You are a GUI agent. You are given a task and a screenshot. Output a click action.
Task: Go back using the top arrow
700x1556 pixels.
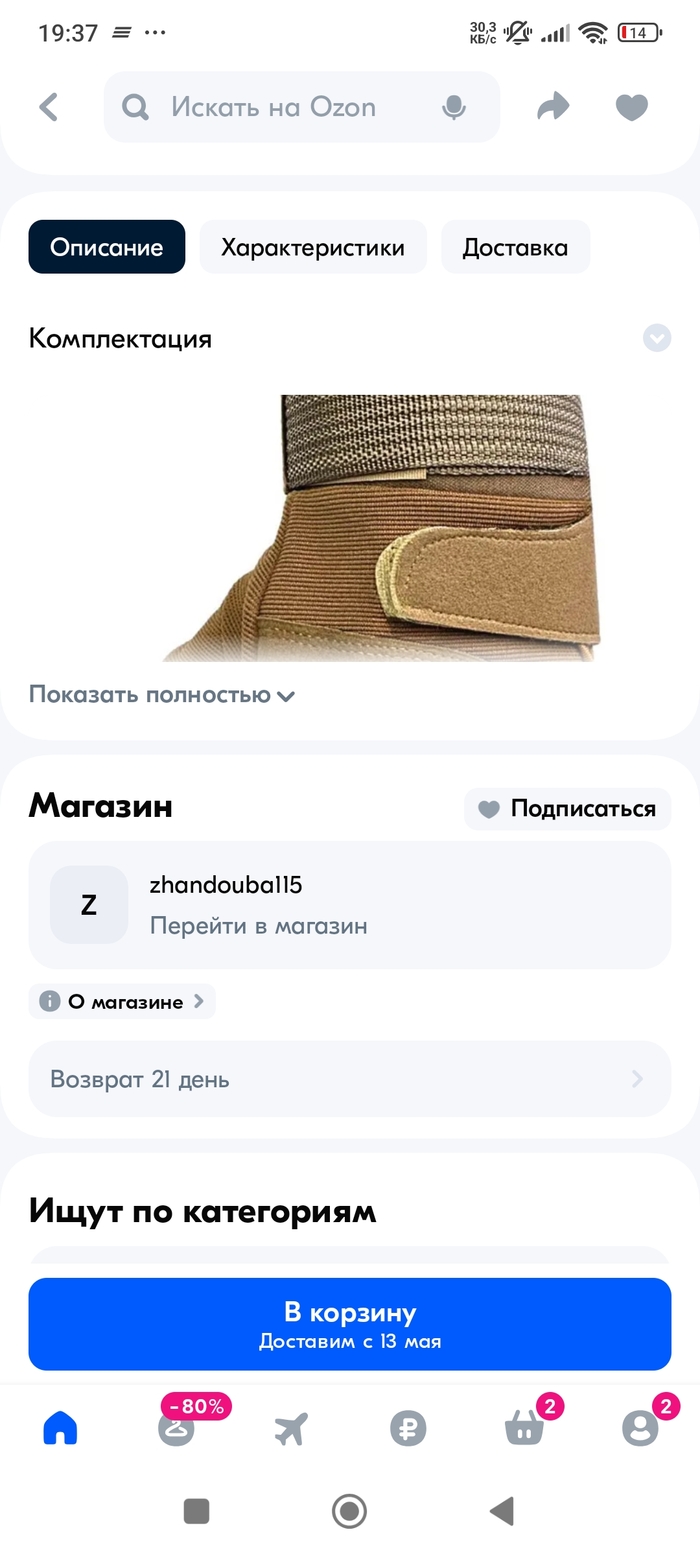(x=48, y=107)
